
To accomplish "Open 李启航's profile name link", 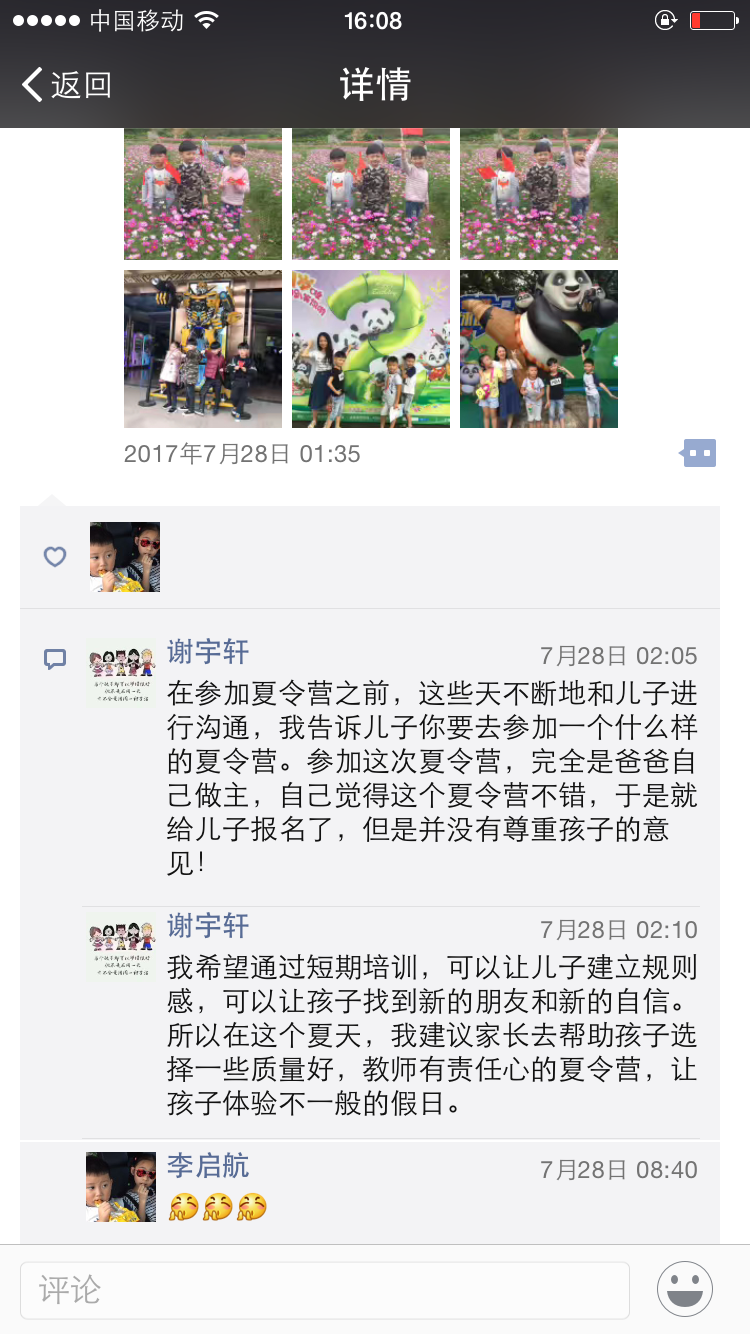I will 208,1166.
